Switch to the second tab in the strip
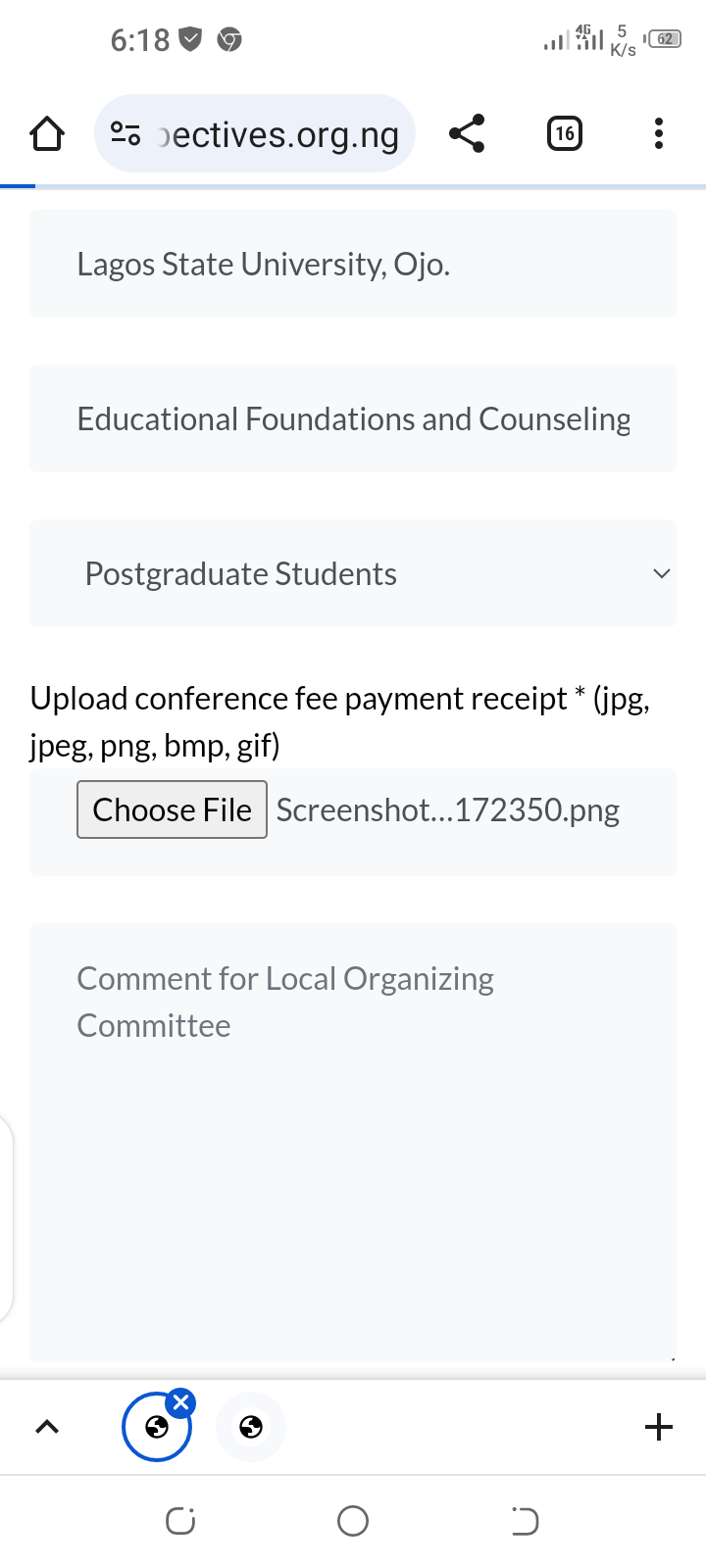Viewport: 706px width, 1568px height. pos(251,1427)
